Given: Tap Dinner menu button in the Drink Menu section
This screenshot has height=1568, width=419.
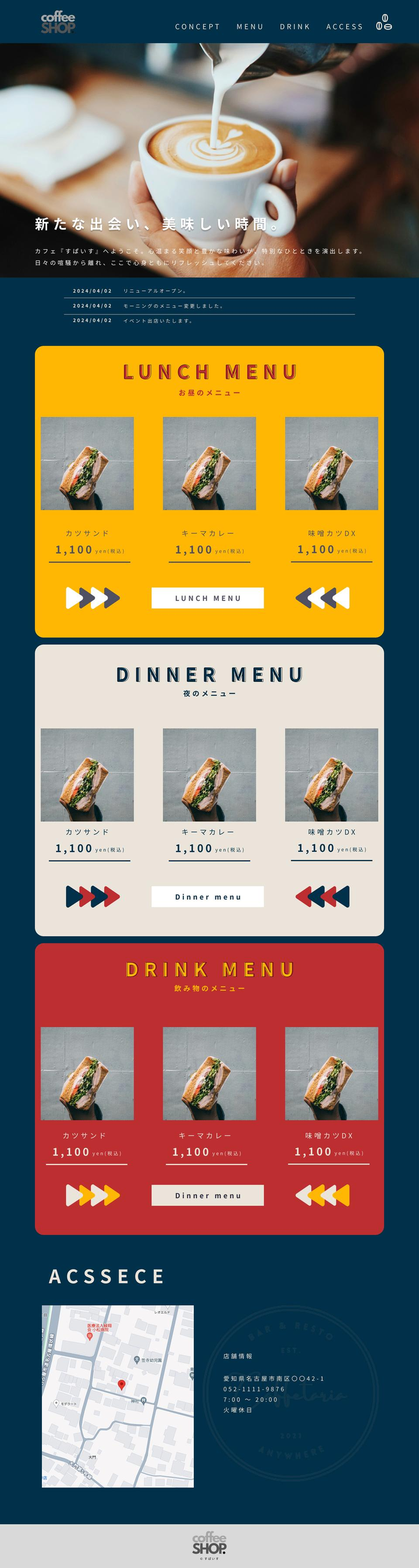Looking at the screenshot, I should (x=207, y=1195).
